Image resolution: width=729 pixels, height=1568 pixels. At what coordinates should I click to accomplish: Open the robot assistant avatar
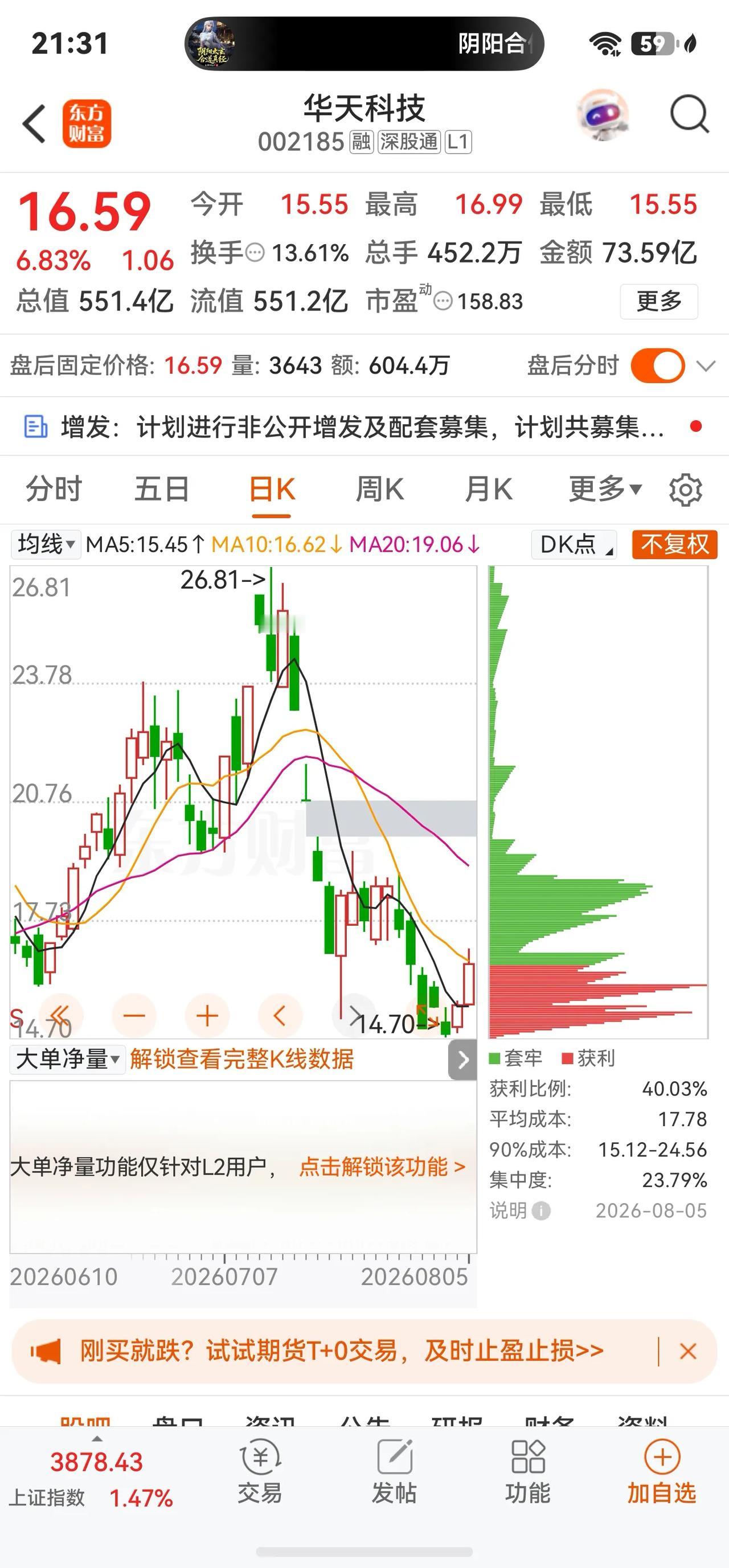click(603, 115)
